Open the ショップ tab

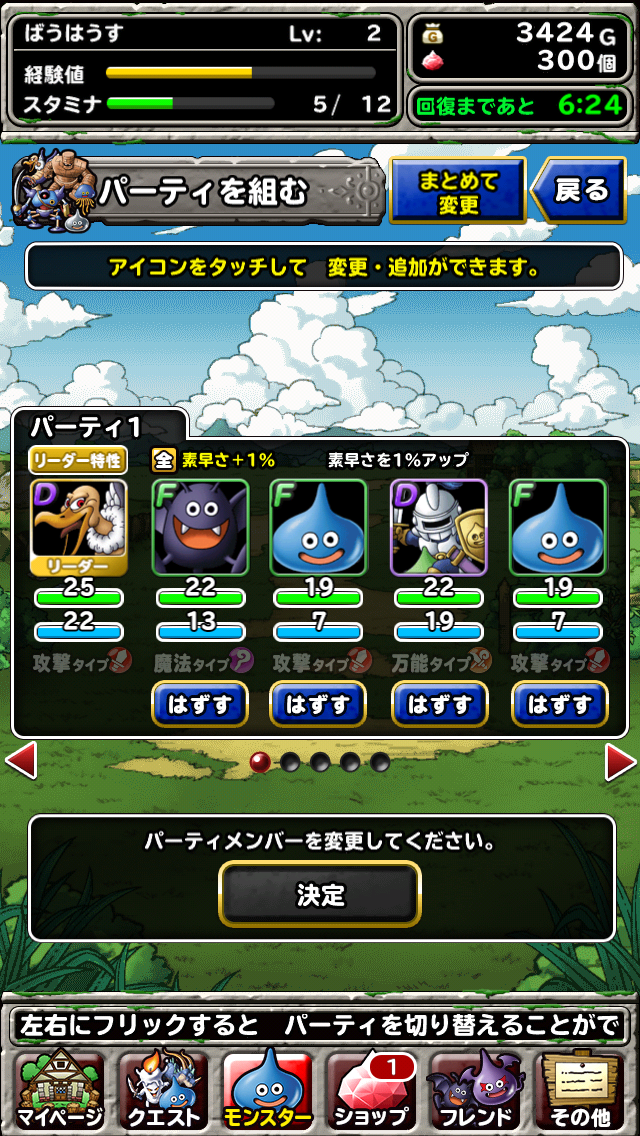tap(371, 1090)
